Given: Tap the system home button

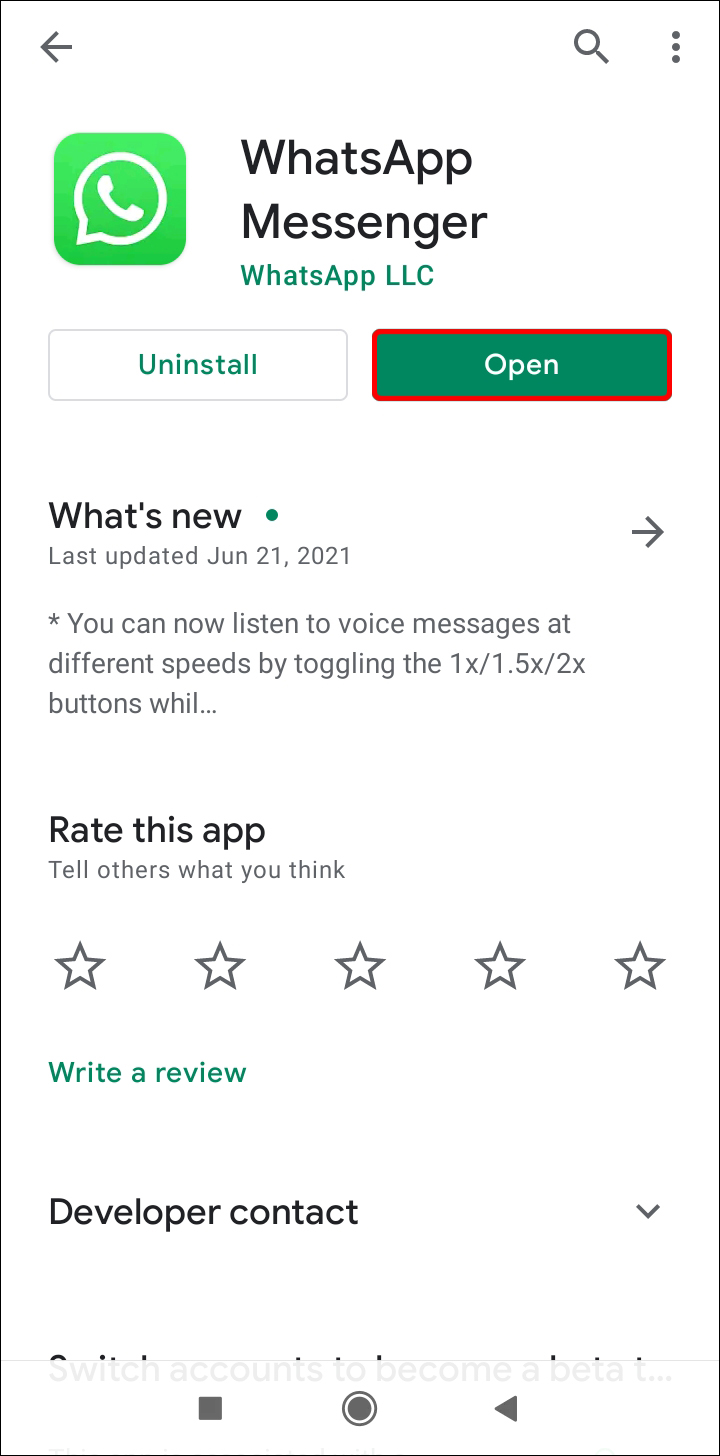Looking at the screenshot, I should (x=359, y=1409).
